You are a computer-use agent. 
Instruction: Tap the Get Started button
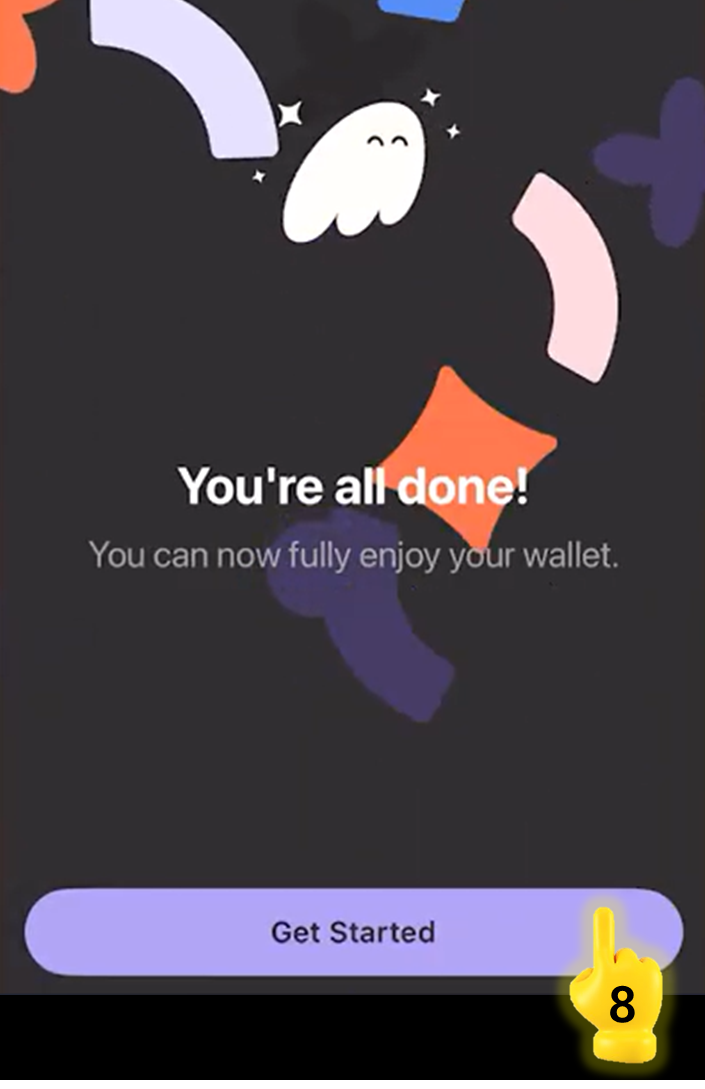[352, 932]
